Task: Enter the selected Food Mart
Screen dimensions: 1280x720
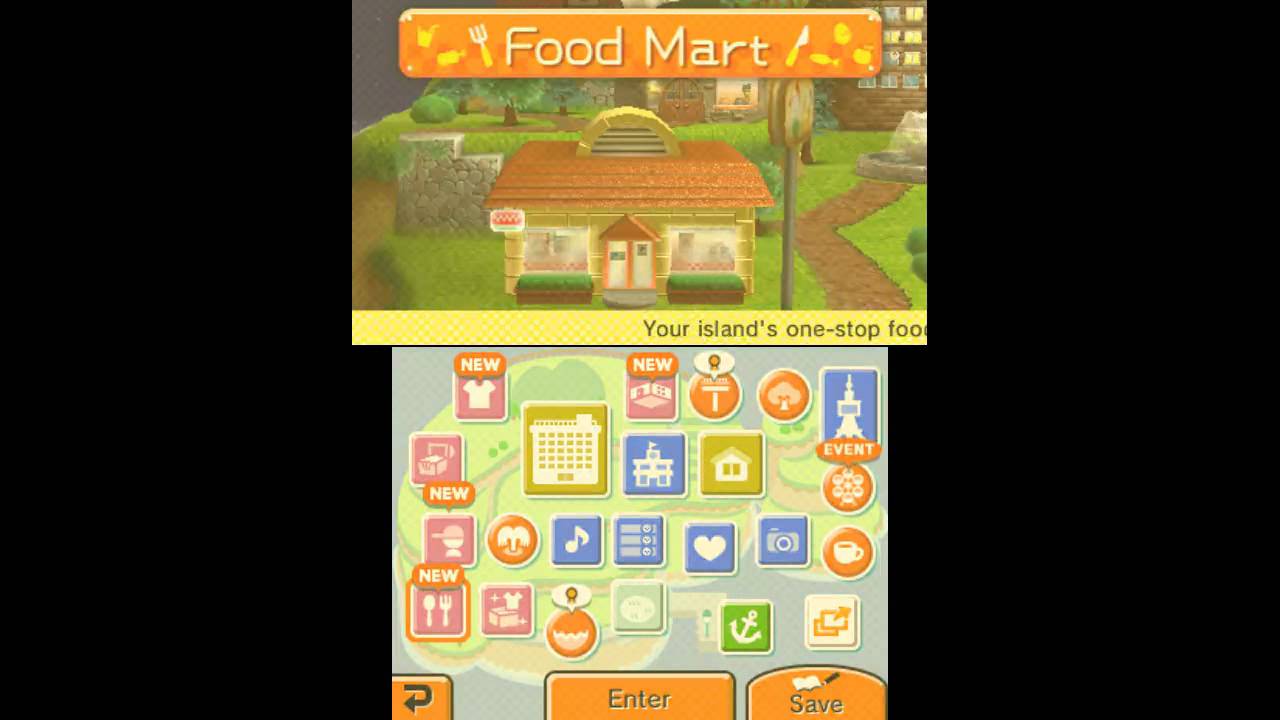Action: [x=640, y=697]
